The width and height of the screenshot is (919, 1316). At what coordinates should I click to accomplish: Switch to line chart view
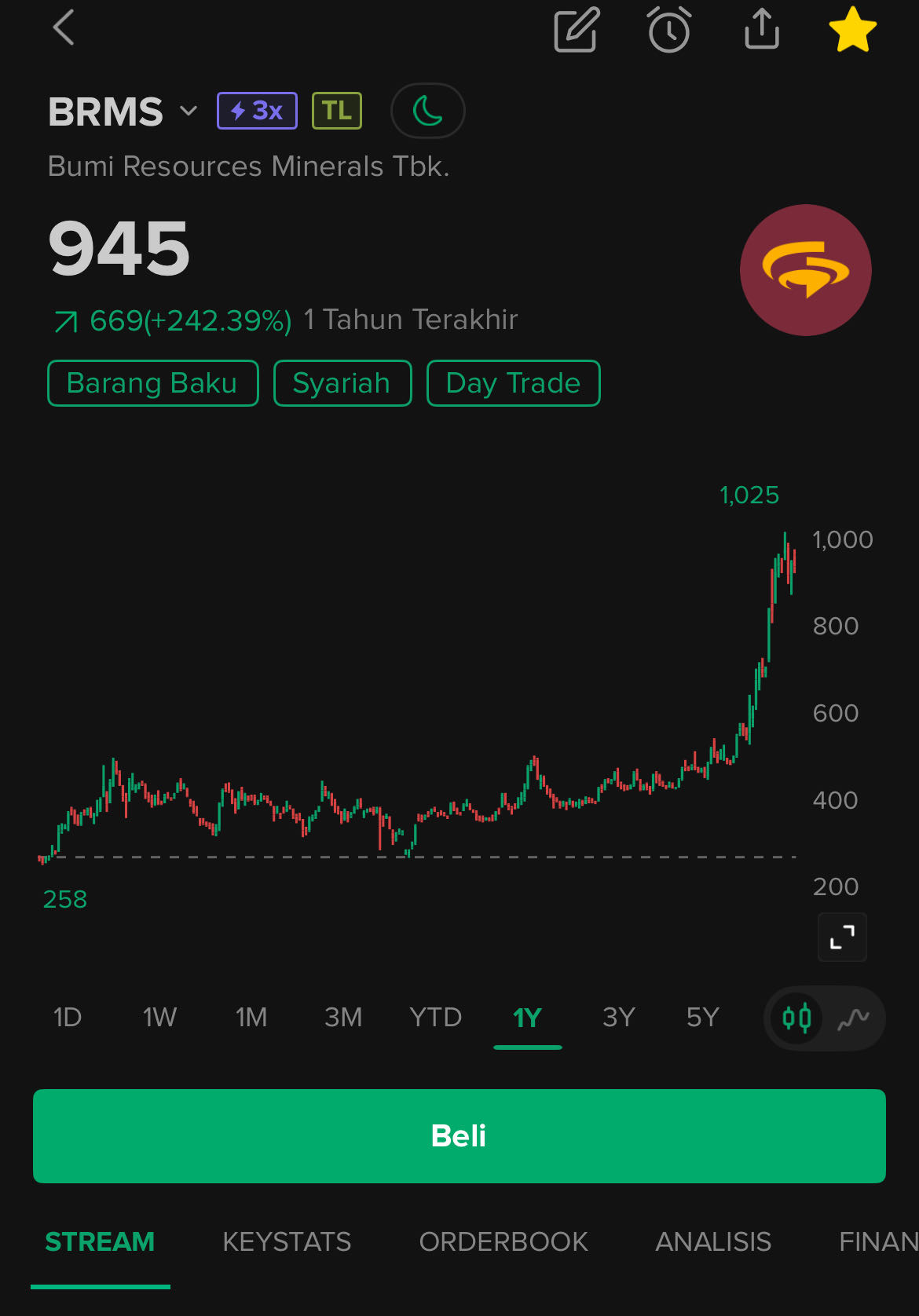click(853, 1018)
